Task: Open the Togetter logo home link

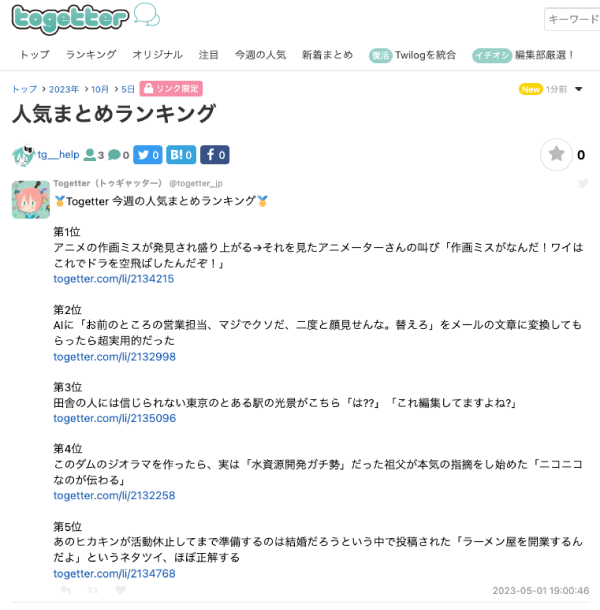Action: (x=70, y=19)
